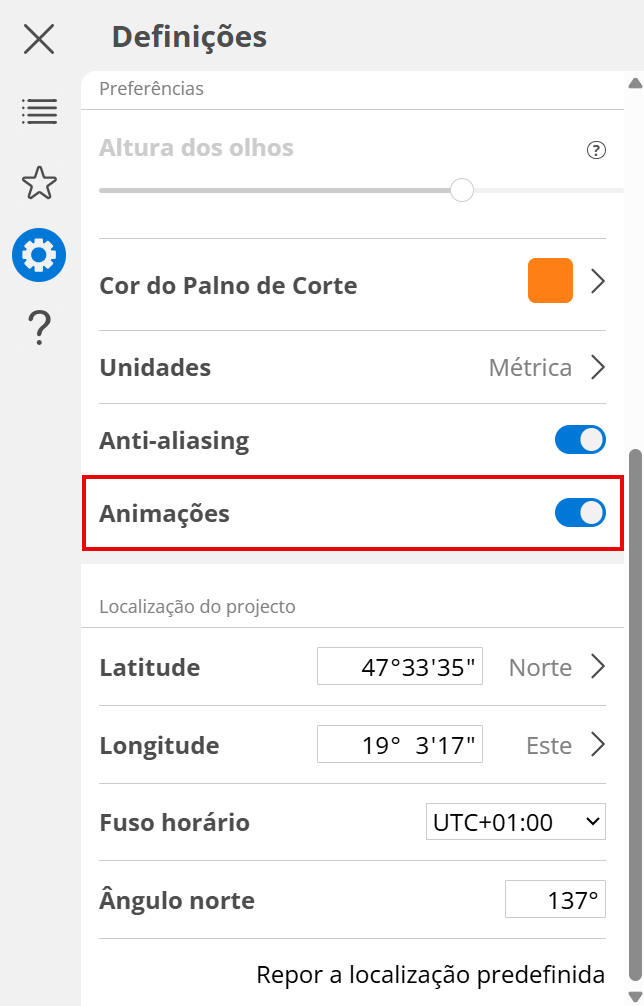
Task: Edit the Latitude value field
Action: (x=400, y=667)
